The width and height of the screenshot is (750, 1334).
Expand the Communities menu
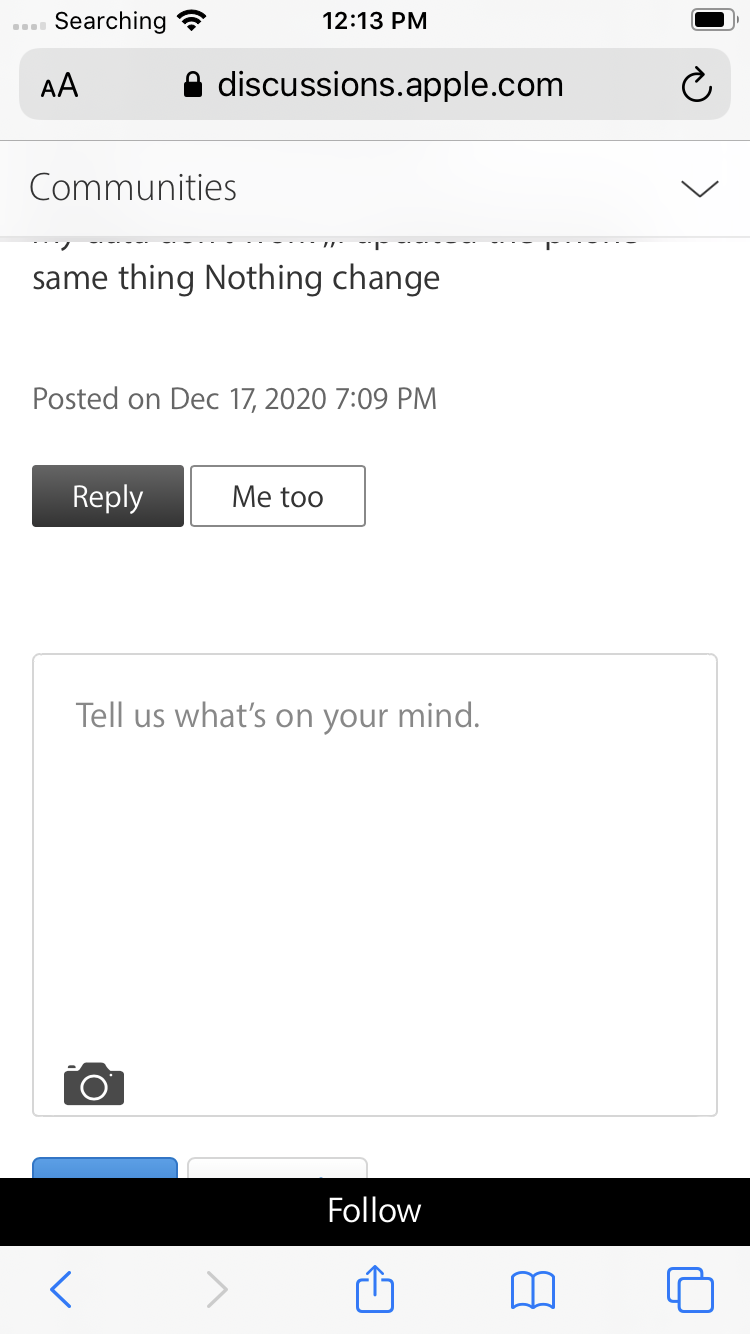click(700, 188)
